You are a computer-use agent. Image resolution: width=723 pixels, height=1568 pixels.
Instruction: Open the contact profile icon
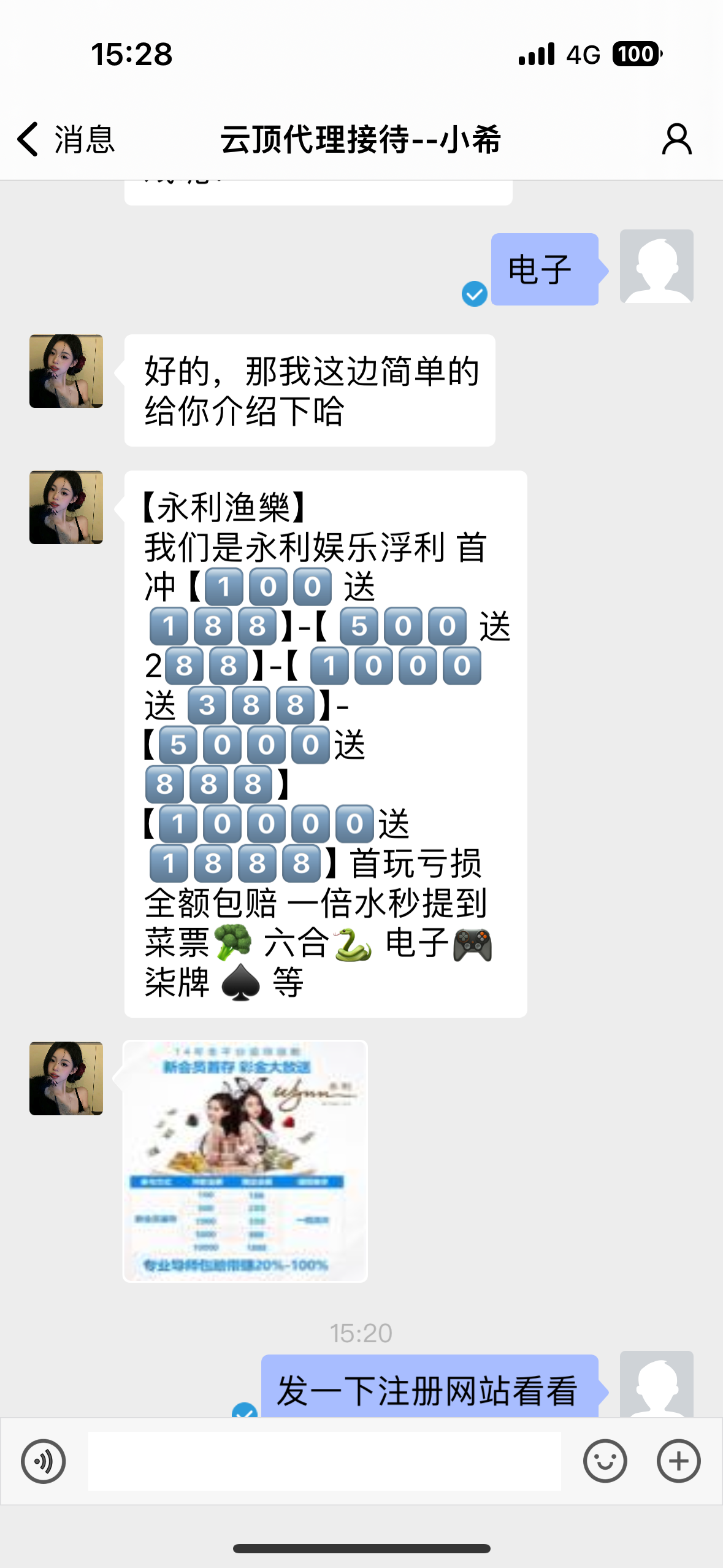pos(676,139)
